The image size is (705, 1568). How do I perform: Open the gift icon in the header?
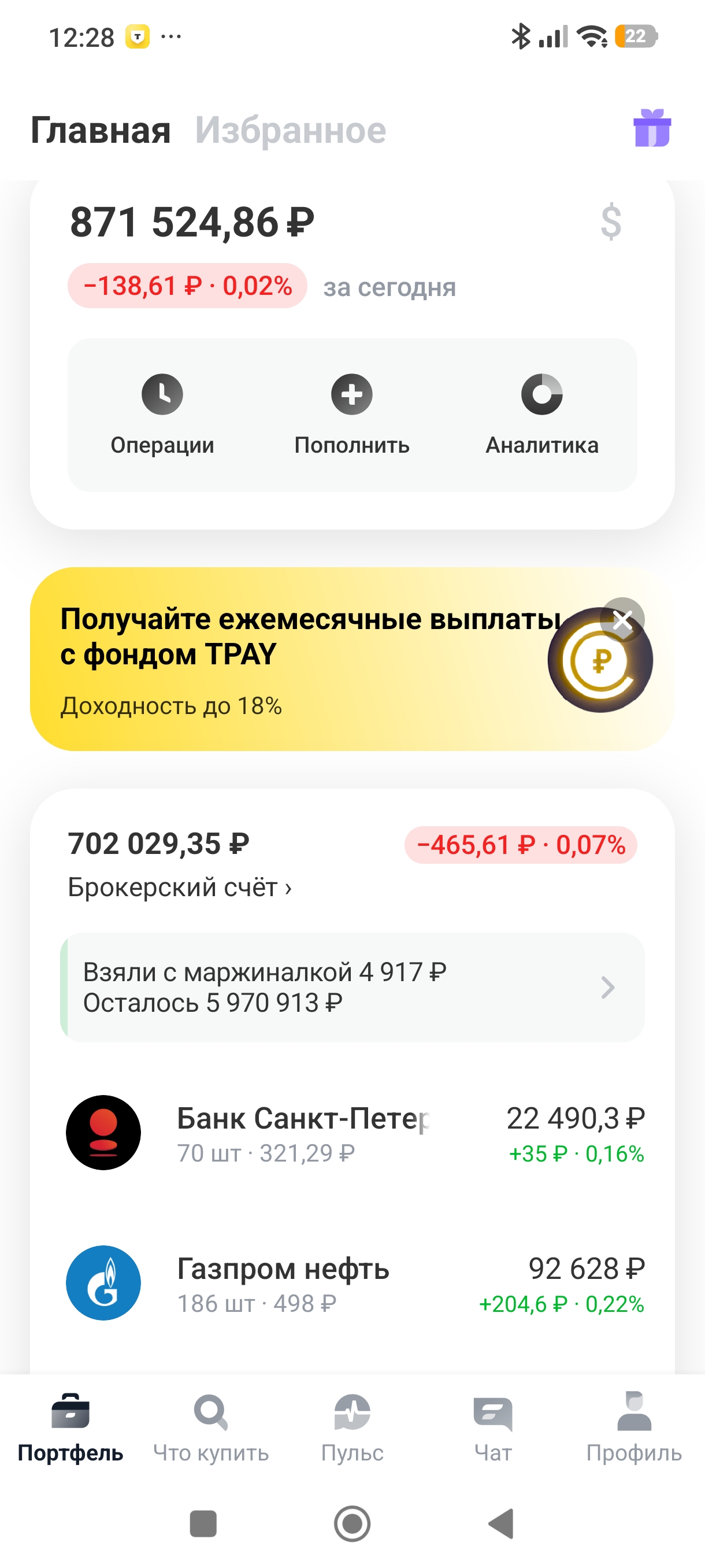(x=651, y=128)
